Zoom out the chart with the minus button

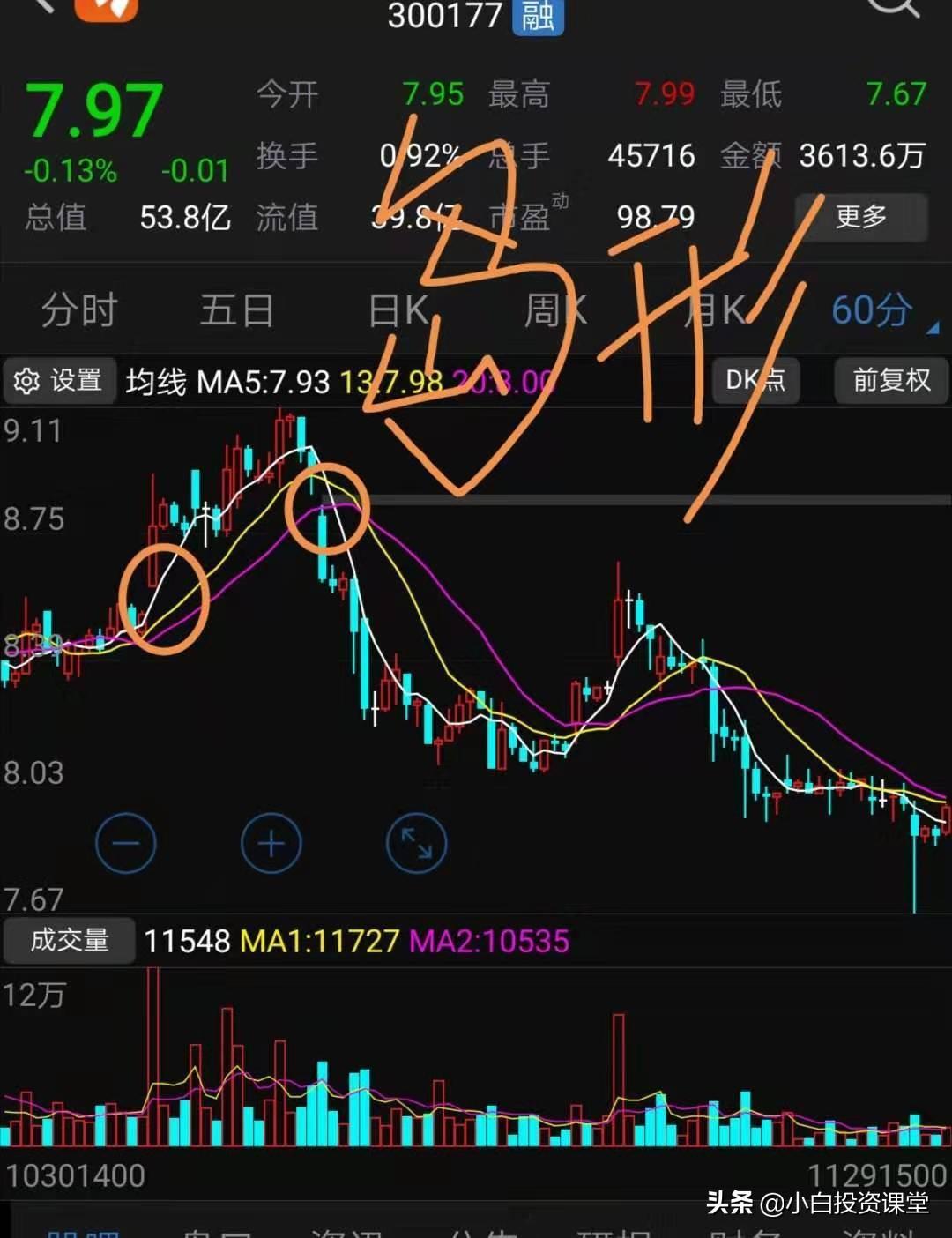(126, 843)
